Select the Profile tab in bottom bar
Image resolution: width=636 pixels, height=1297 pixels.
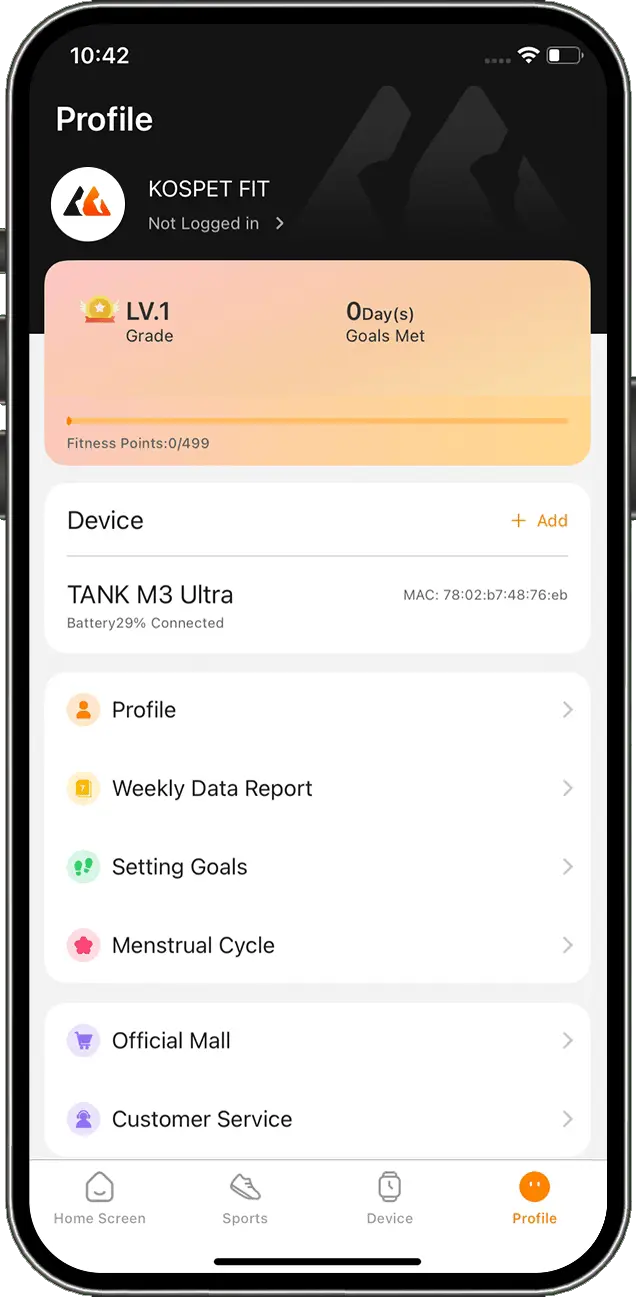[x=534, y=1199]
